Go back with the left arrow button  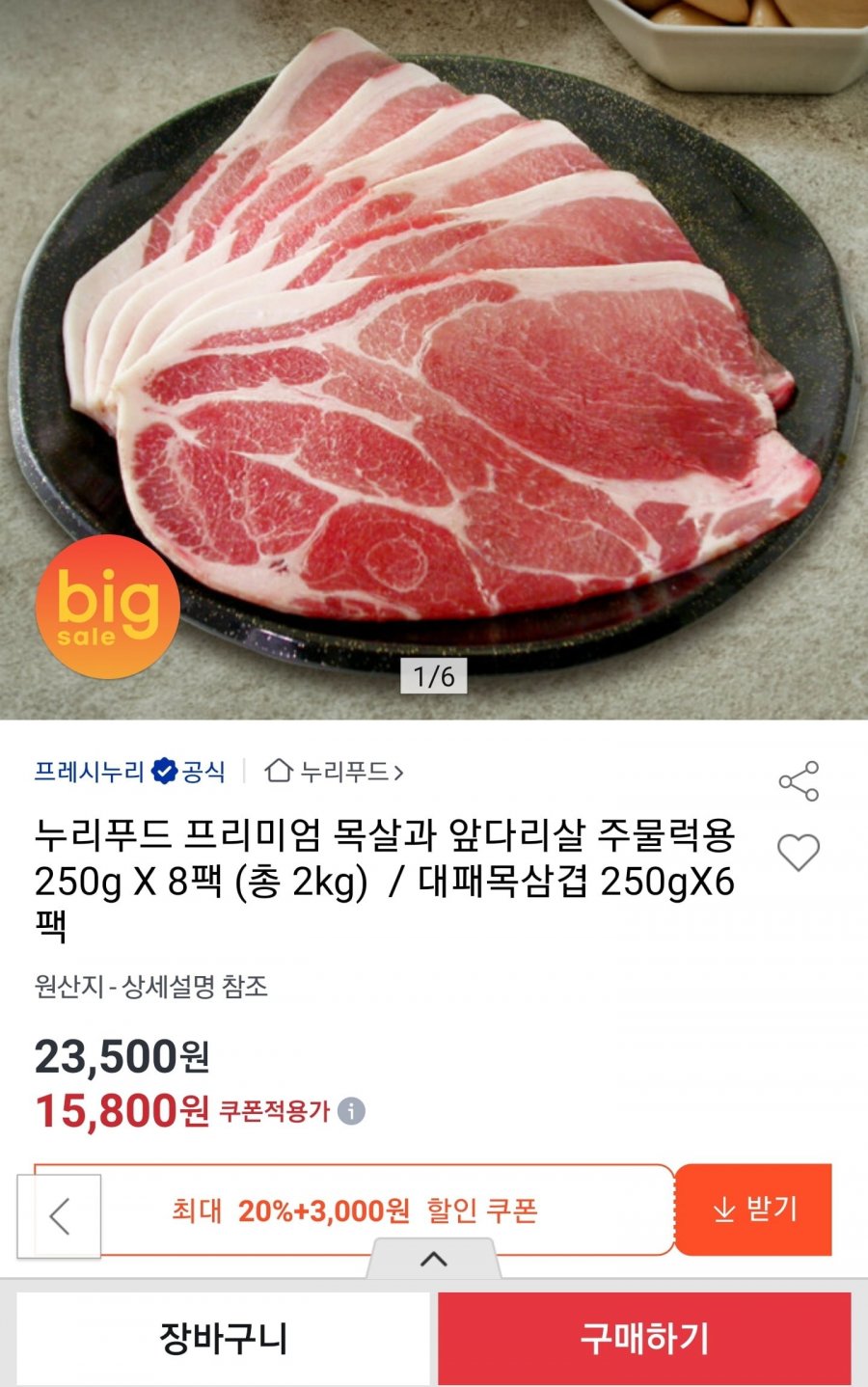pyautogui.click(x=59, y=1216)
